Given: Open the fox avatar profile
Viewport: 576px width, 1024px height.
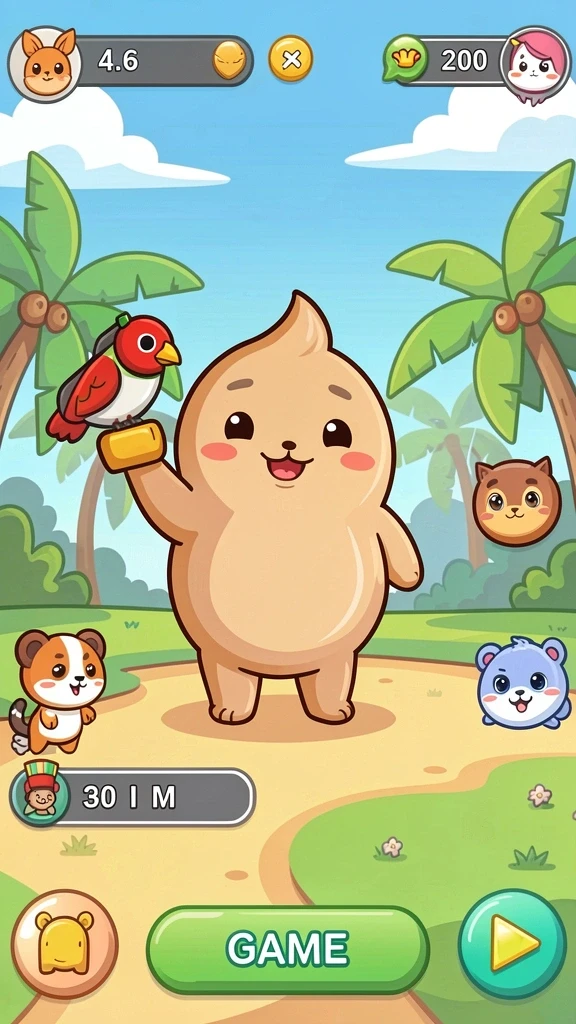Looking at the screenshot, I should click(x=45, y=63).
